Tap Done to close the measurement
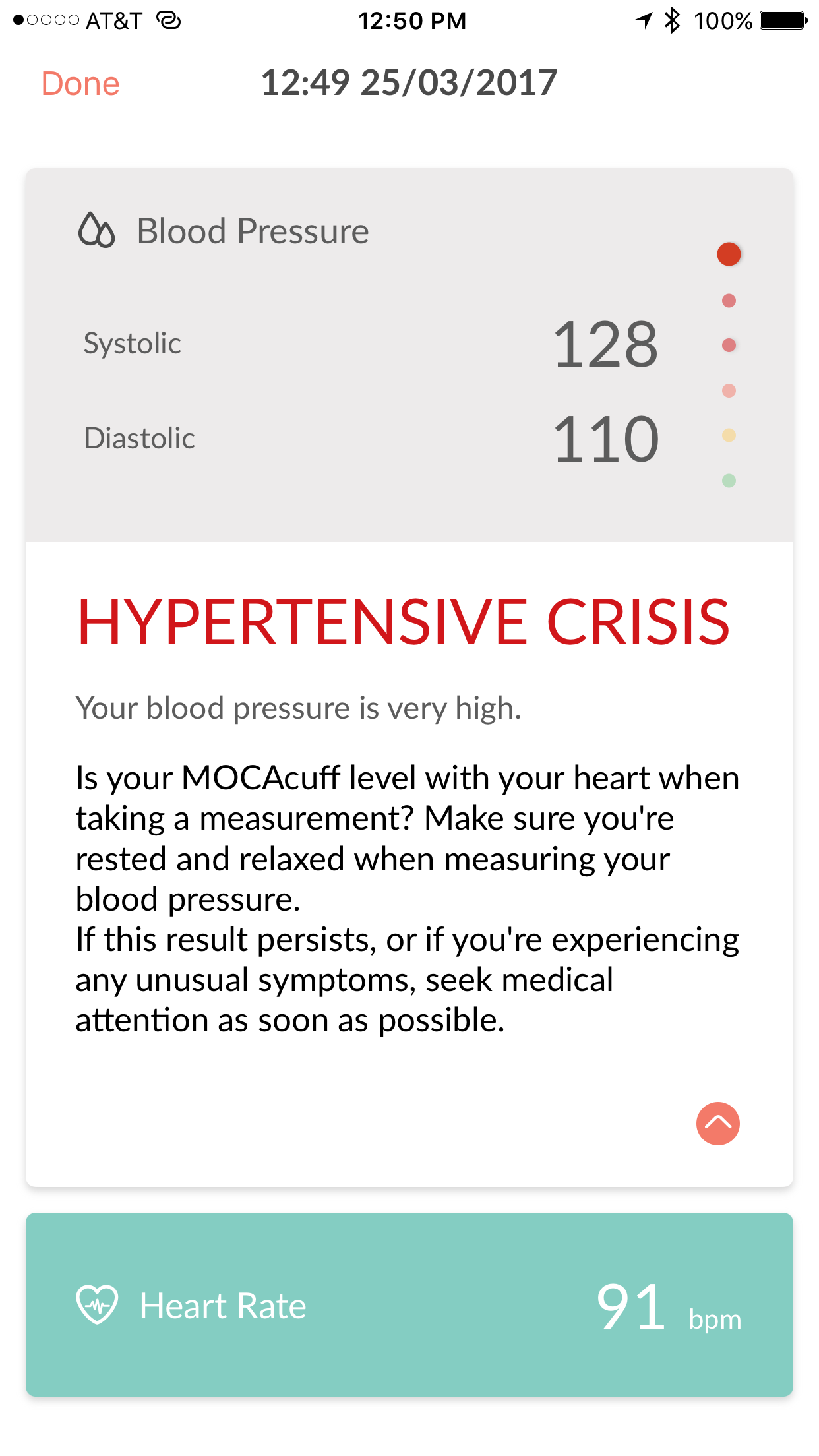 point(80,84)
